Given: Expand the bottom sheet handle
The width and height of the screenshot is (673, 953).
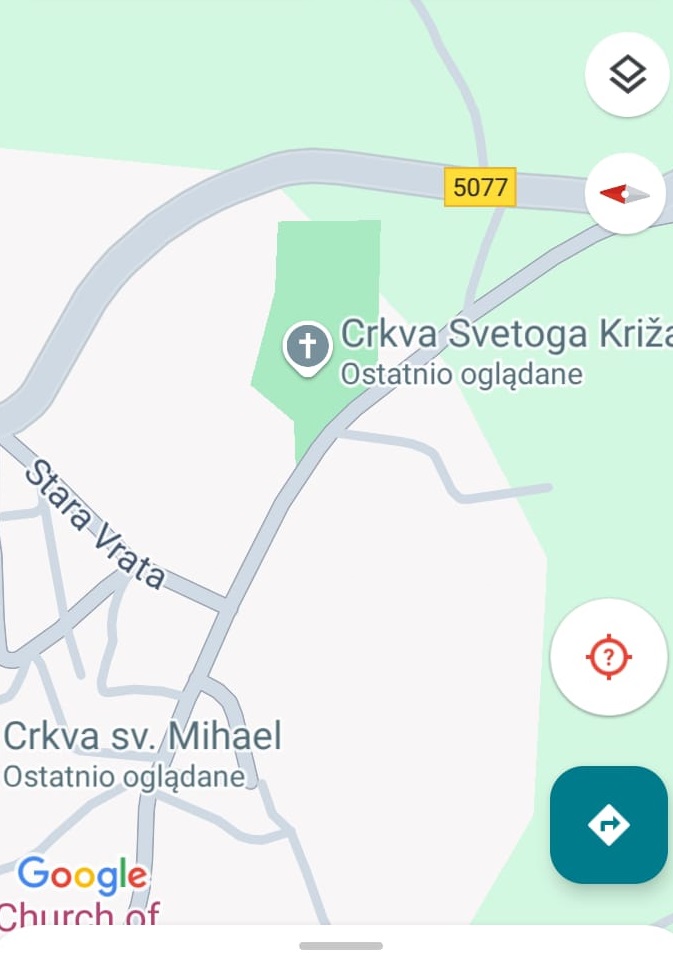Looking at the screenshot, I should click(x=340, y=945).
